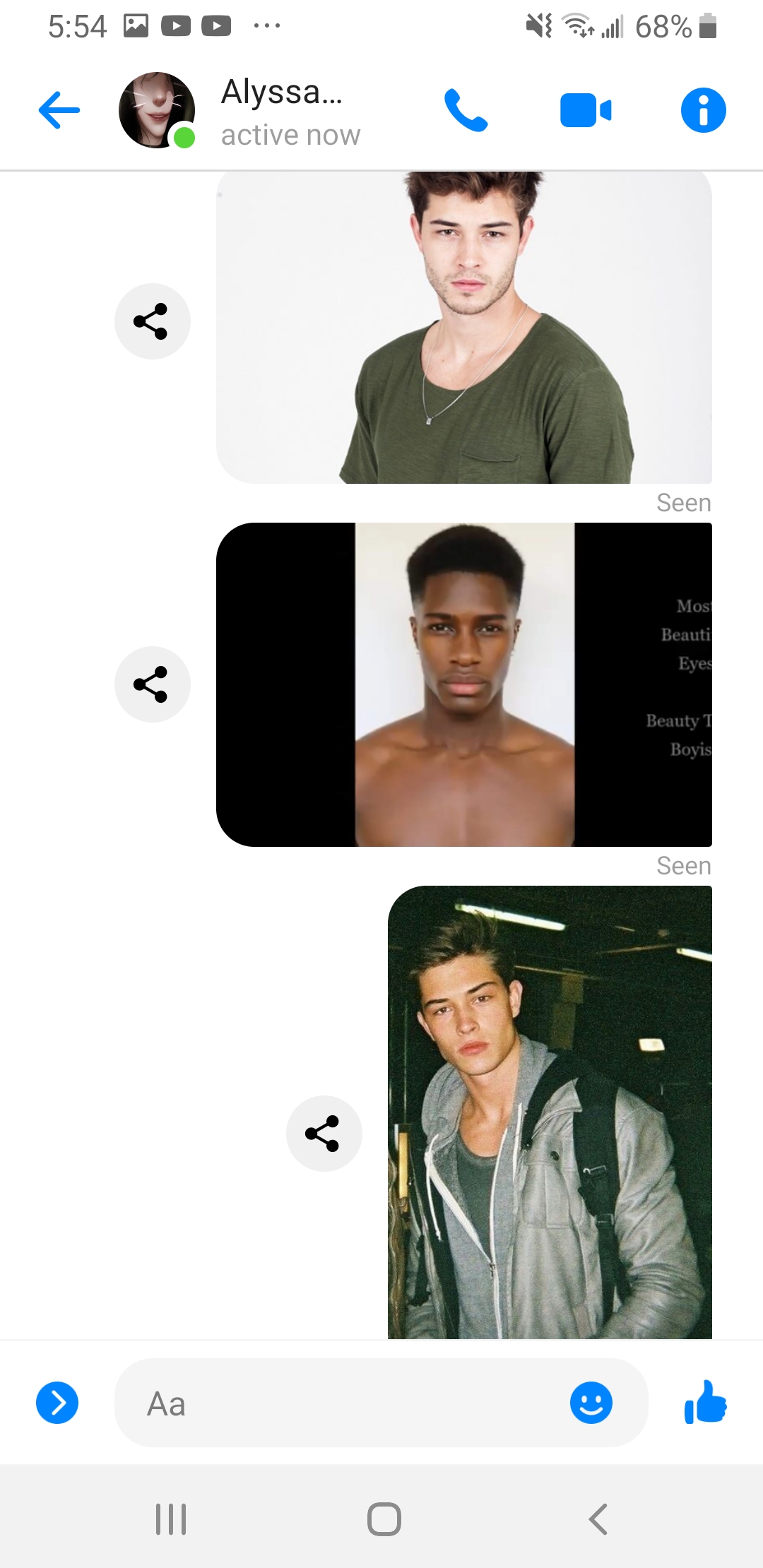Open Alyssa's profile from the header
The height and width of the screenshot is (1568, 763).
281,111
